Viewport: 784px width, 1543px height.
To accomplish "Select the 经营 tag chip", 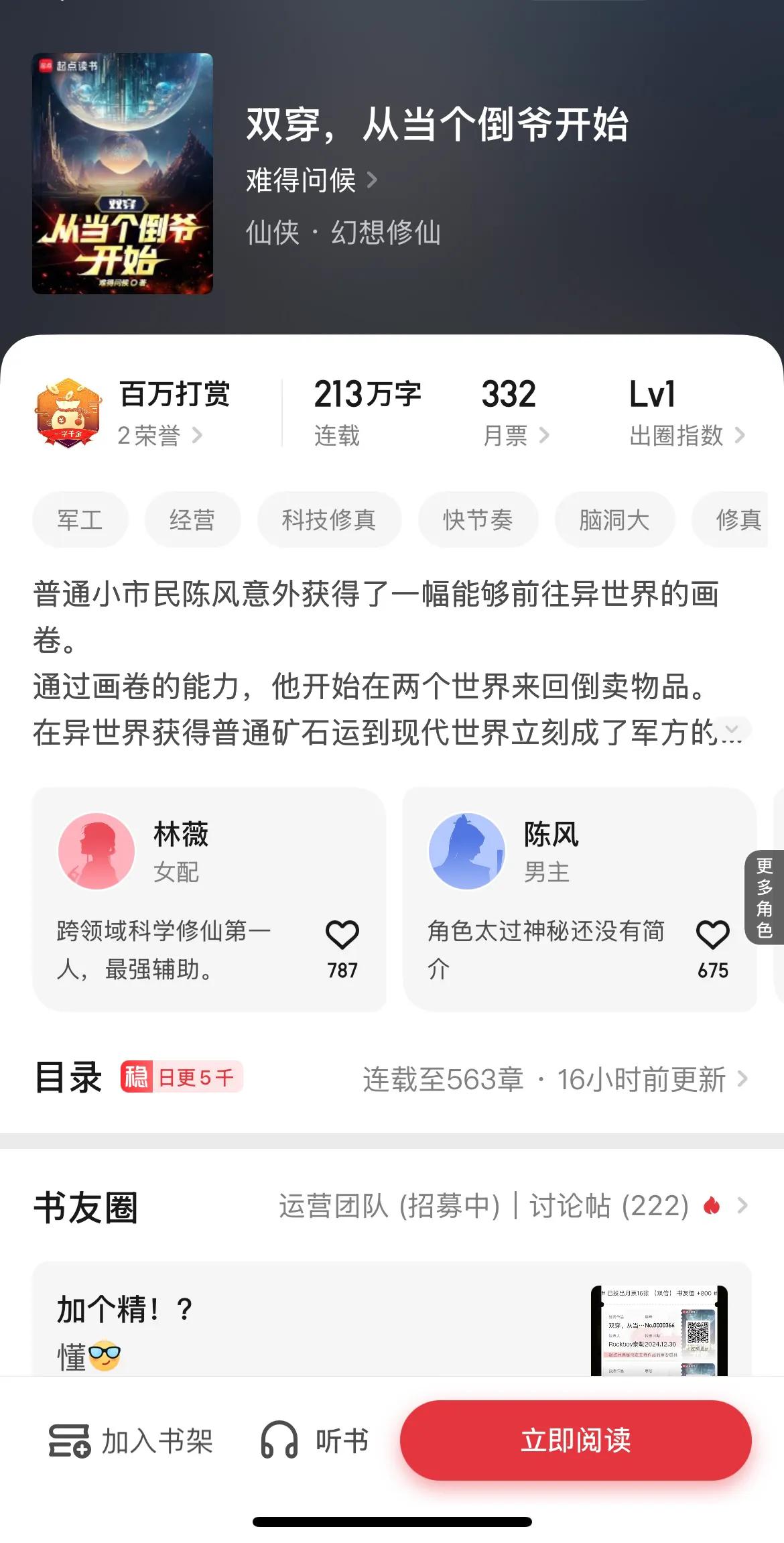I will coord(192,519).
